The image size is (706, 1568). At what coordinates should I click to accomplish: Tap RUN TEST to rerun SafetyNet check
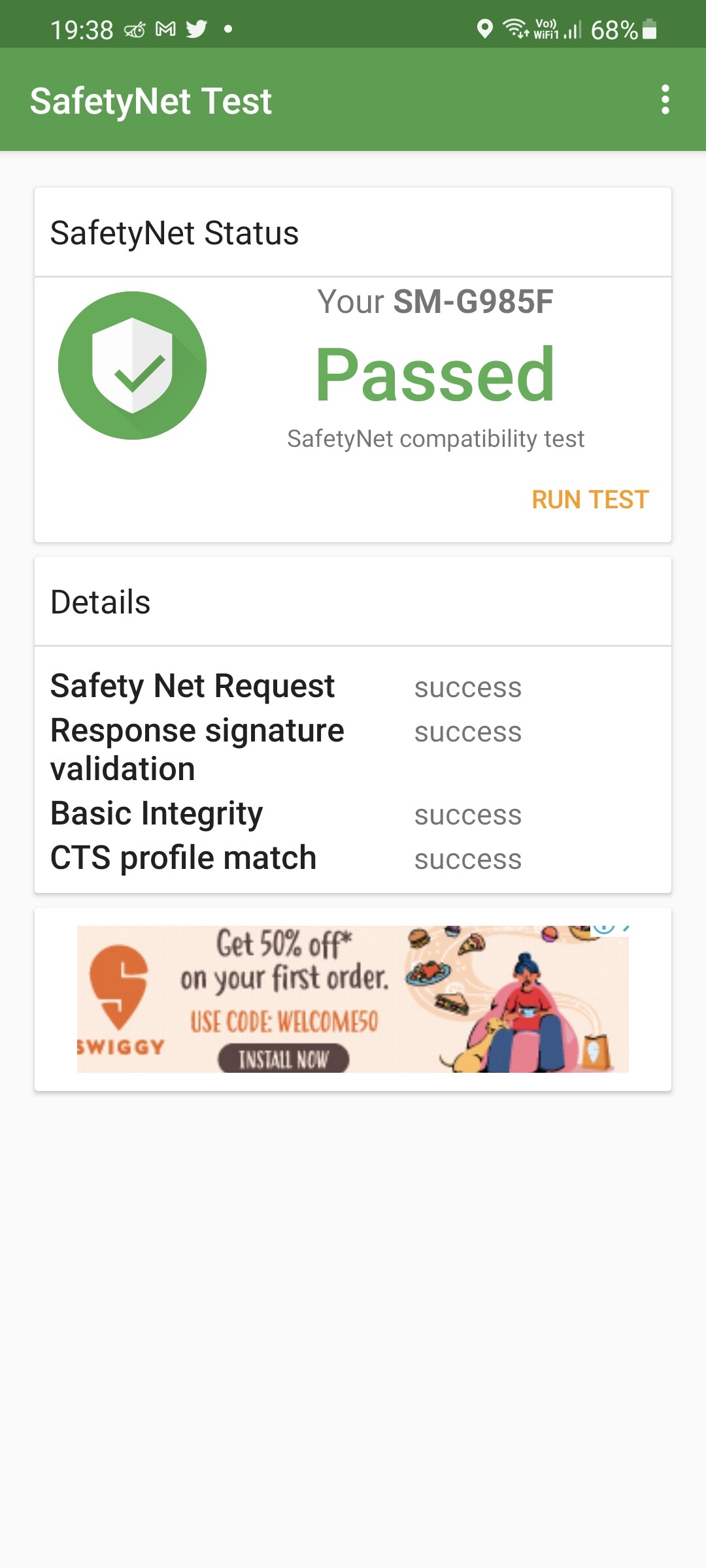click(x=590, y=500)
